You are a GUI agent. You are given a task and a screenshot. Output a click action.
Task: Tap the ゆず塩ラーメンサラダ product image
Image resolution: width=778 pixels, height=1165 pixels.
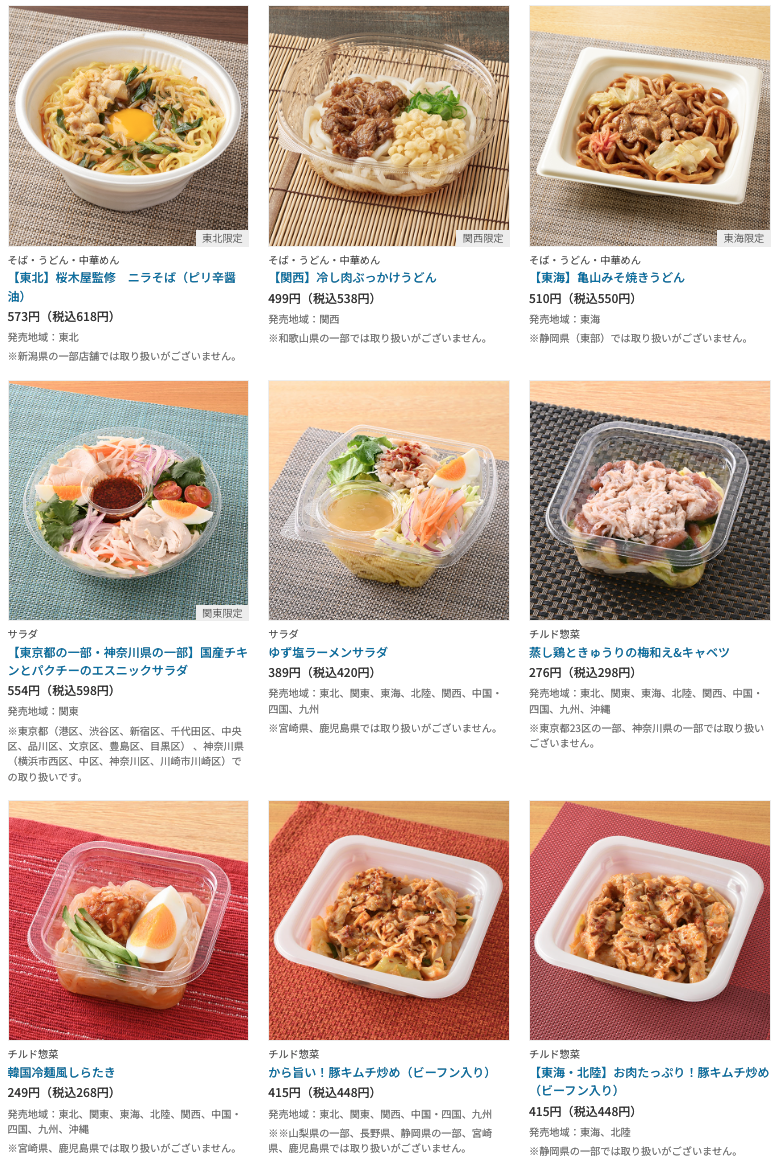[388, 500]
